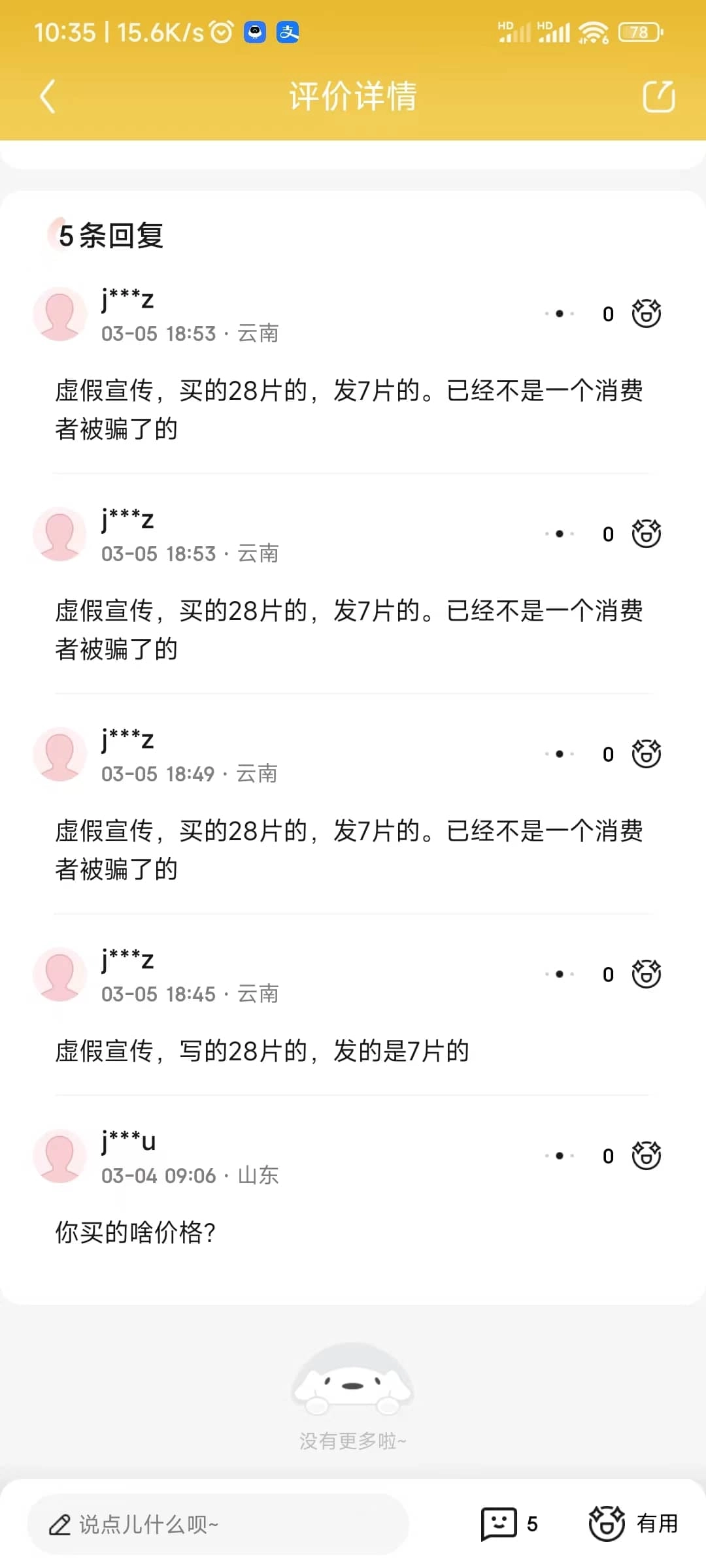
Task: Share this review via the top-right icon
Action: click(x=658, y=97)
